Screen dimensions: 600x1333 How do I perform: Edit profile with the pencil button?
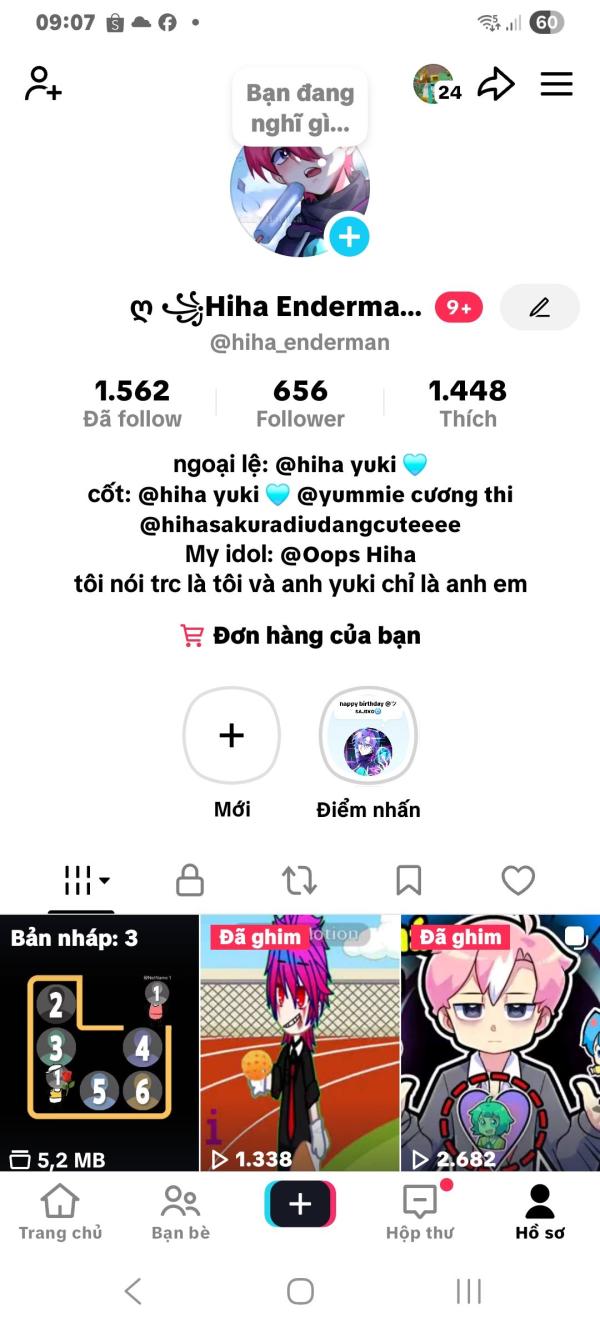click(540, 308)
